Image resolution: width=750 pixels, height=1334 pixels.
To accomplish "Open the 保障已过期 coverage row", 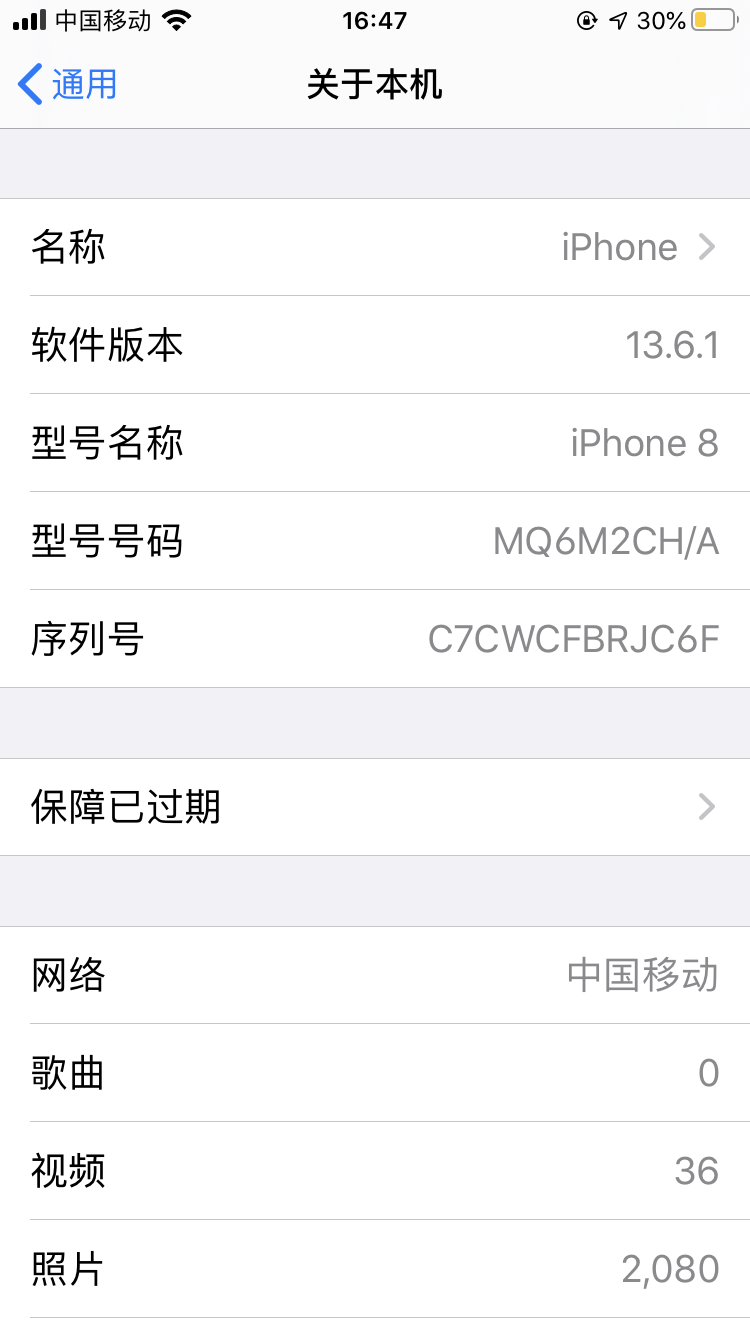I will click(x=375, y=807).
